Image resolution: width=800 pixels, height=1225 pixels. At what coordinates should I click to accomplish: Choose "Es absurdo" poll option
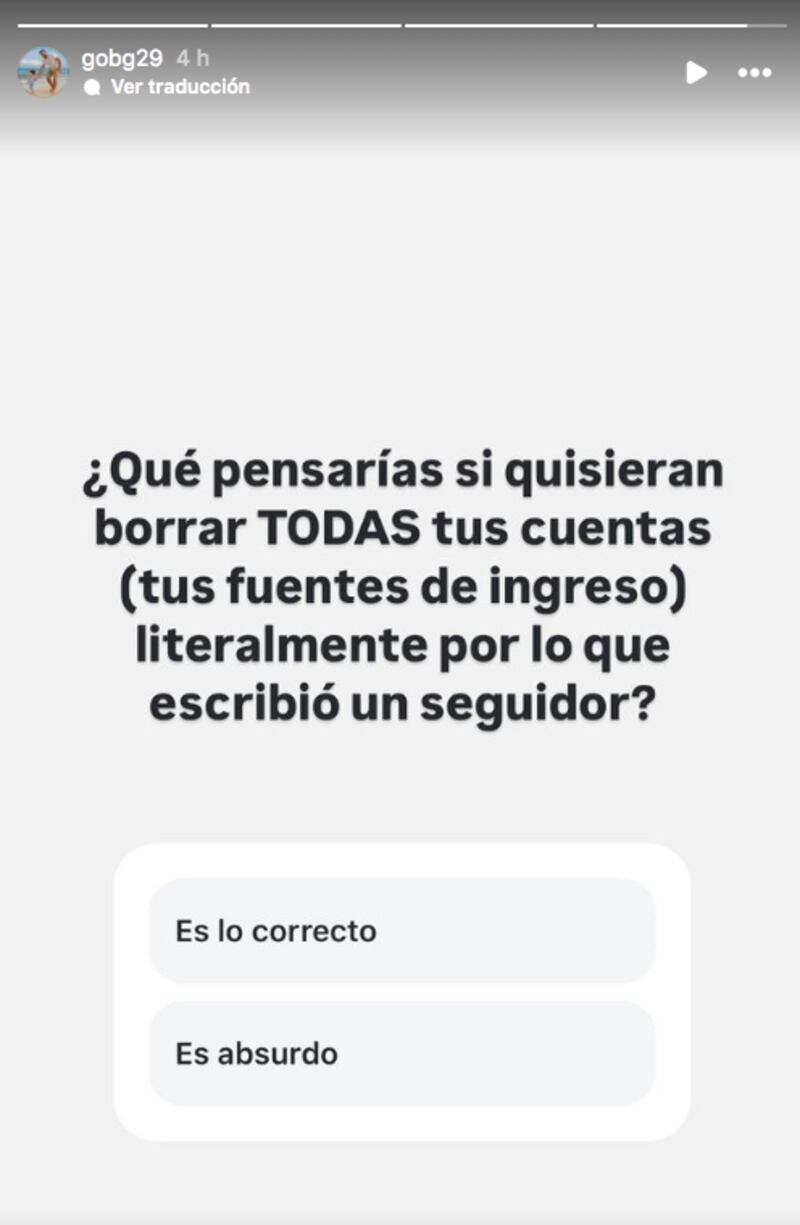point(402,1054)
